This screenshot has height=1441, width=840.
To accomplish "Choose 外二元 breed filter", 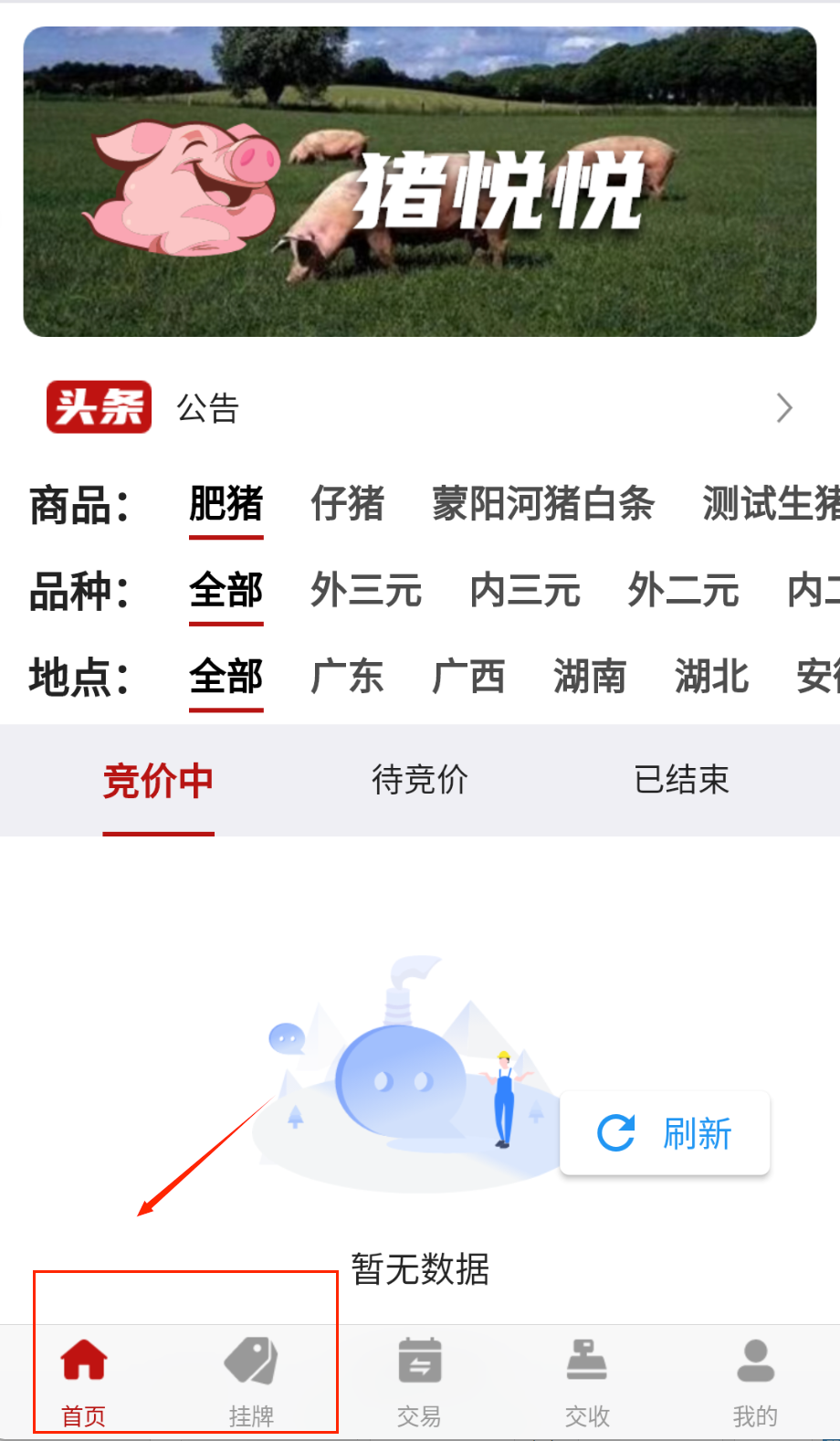I will click(683, 591).
